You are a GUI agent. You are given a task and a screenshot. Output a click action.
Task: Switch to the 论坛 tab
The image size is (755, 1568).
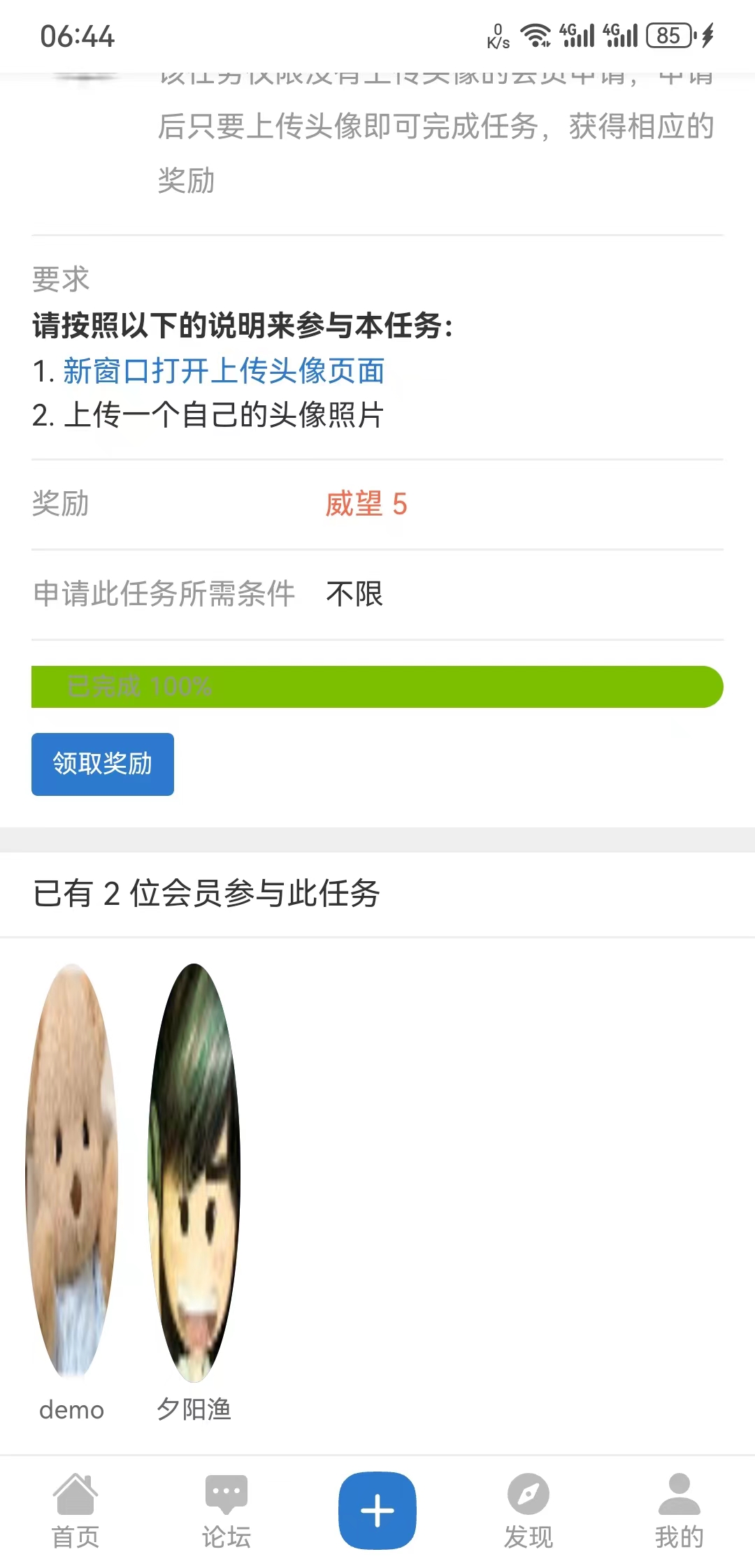(x=226, y=1510)
